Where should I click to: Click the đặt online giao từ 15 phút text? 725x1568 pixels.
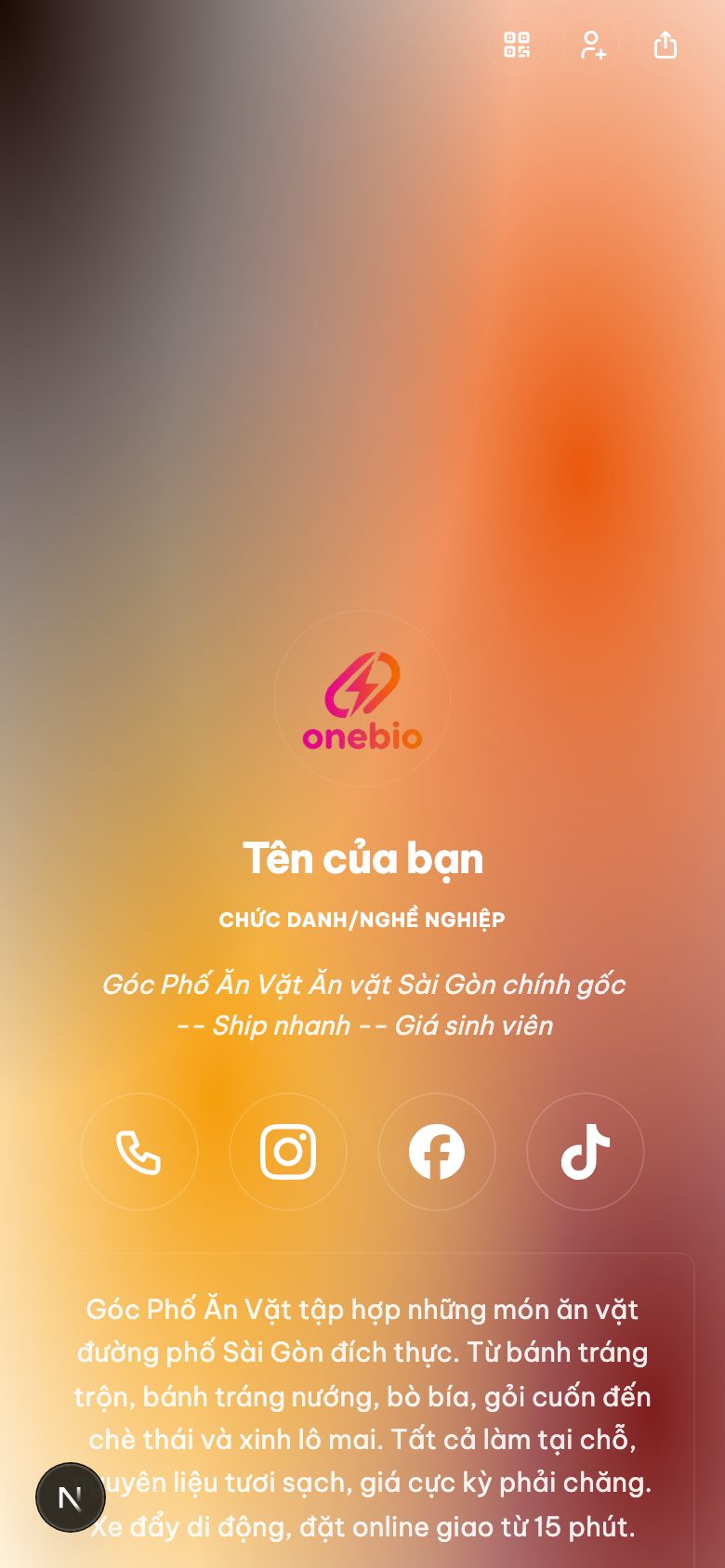tap(362, 1526)
